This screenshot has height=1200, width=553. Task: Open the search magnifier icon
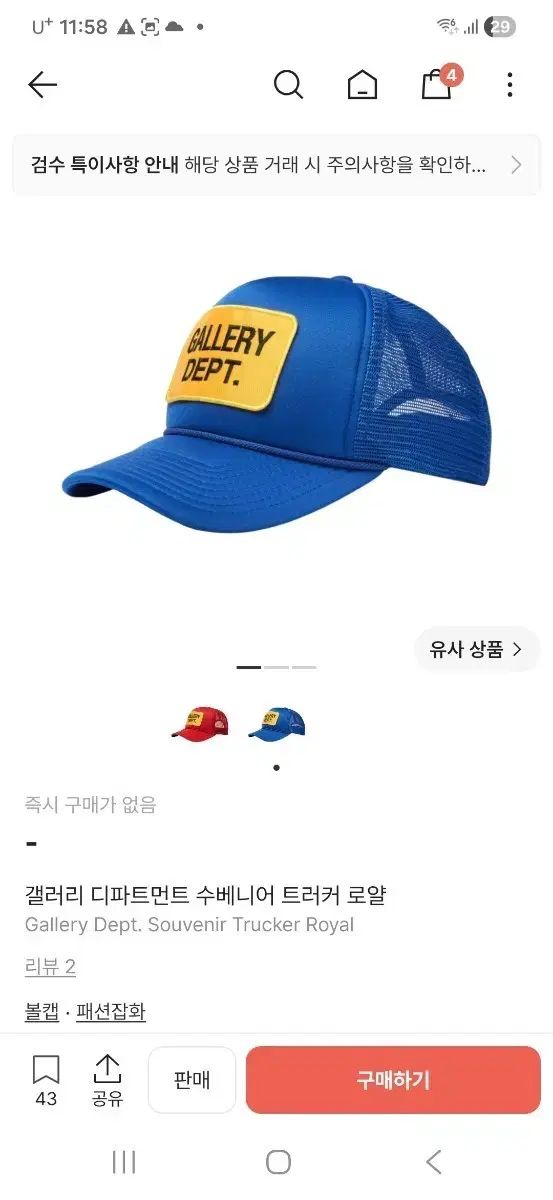click(x=288, y=85)
